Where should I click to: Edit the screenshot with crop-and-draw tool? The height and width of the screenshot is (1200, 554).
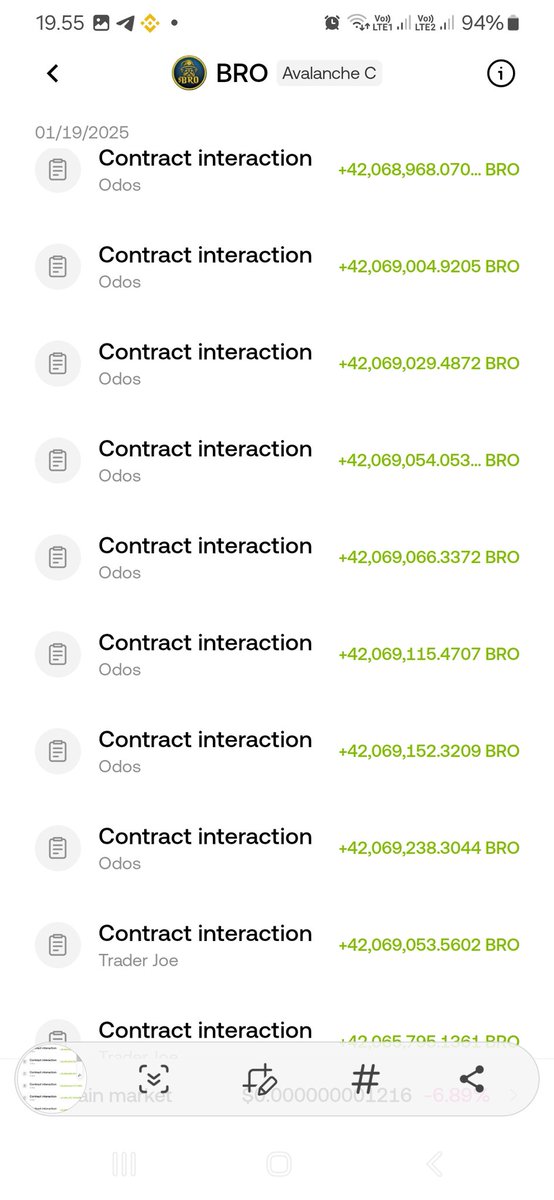(260, 1080)
